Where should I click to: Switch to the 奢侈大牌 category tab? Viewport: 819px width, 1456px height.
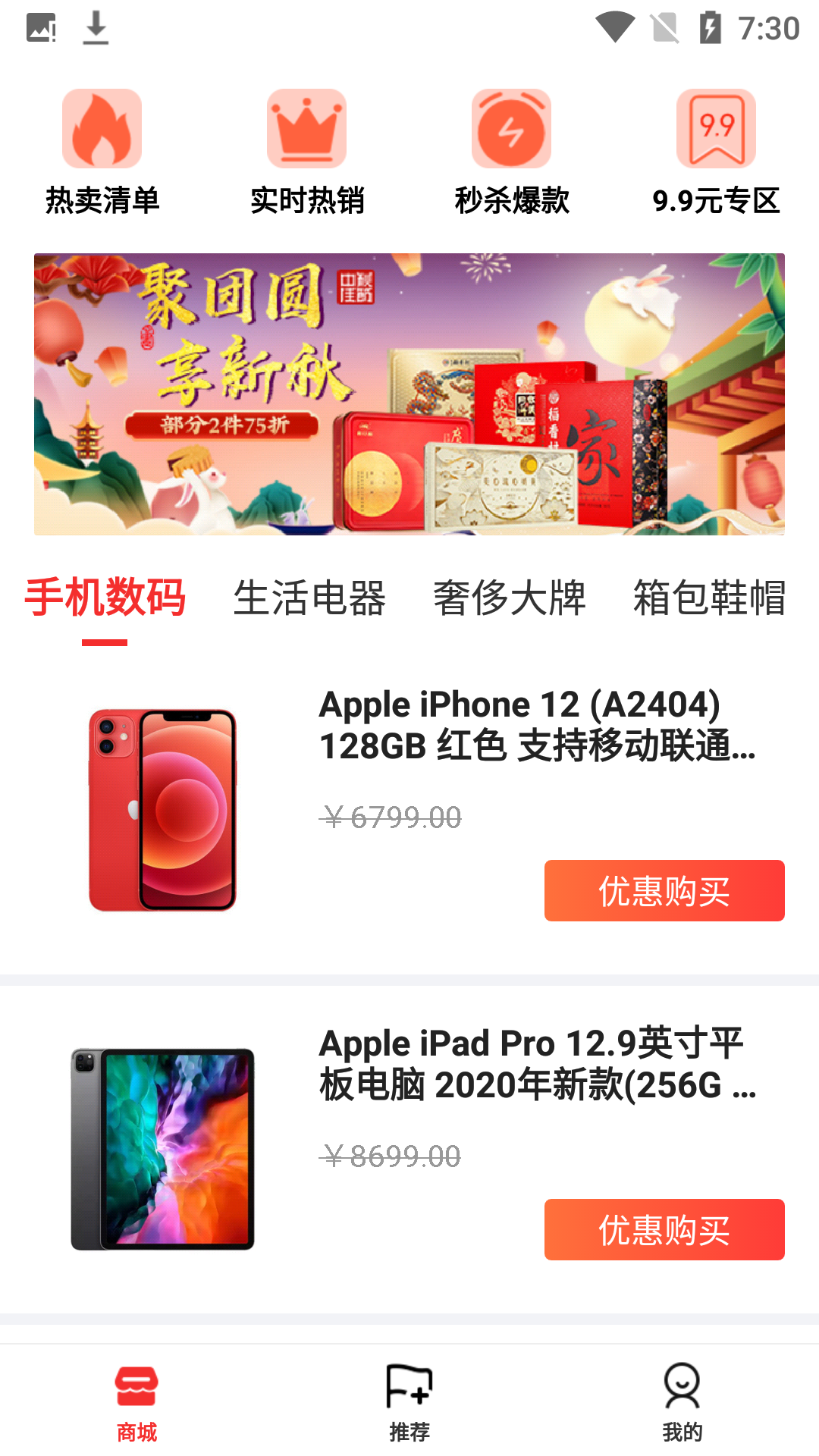[x=510, y=599]
